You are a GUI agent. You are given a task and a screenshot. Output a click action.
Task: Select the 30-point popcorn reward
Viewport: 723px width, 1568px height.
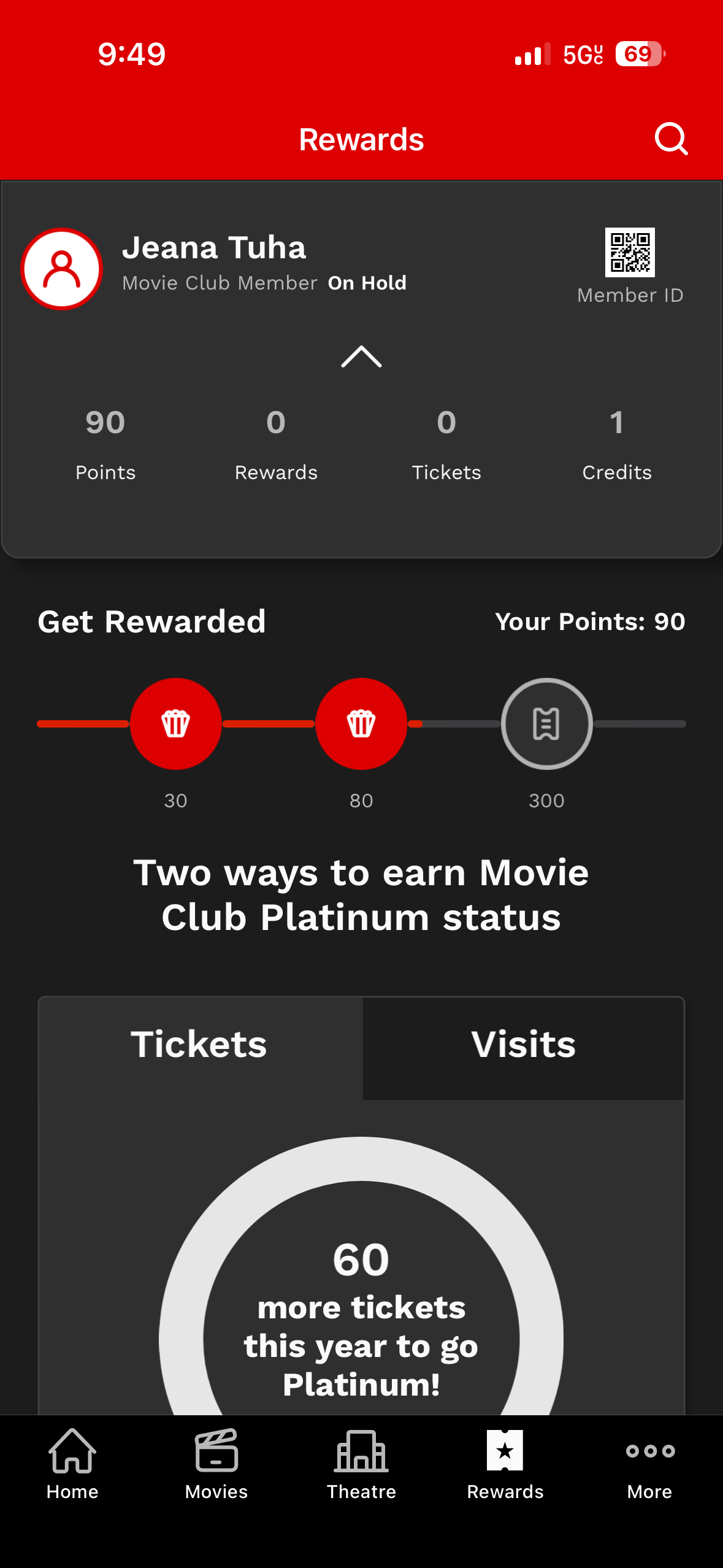(175, 724)
